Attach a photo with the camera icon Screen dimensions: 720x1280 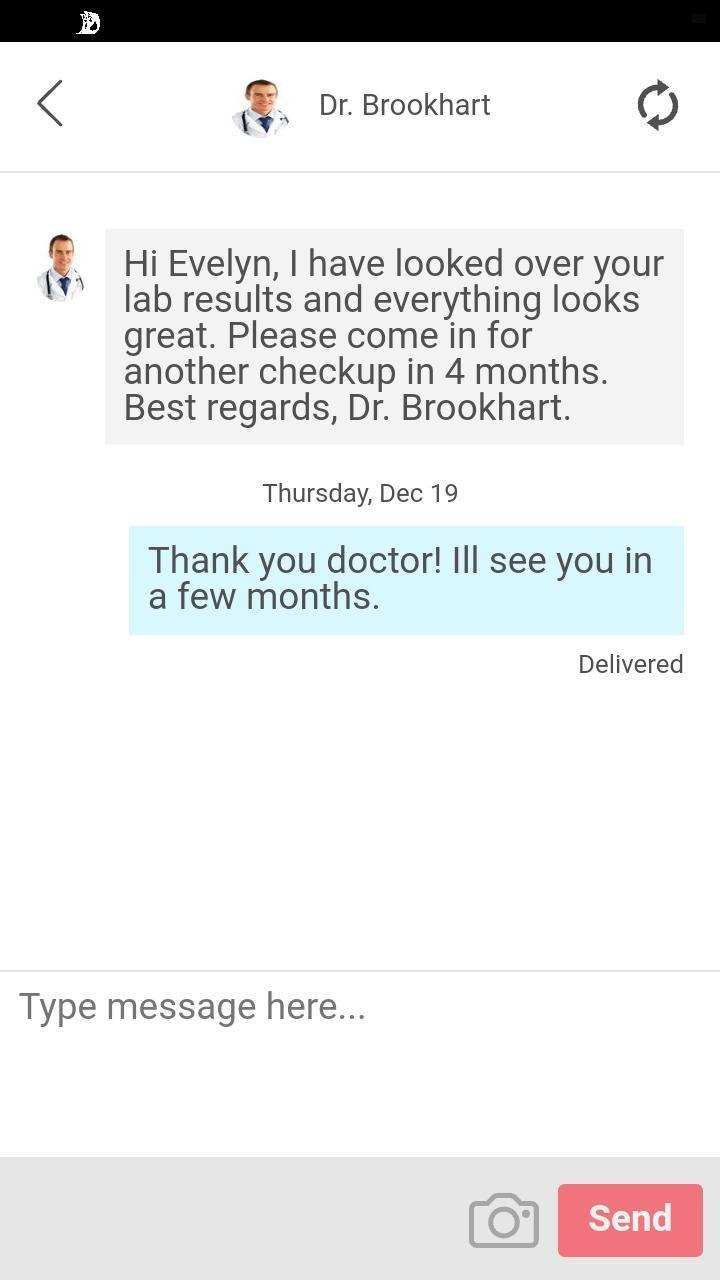click(504, 1220)
